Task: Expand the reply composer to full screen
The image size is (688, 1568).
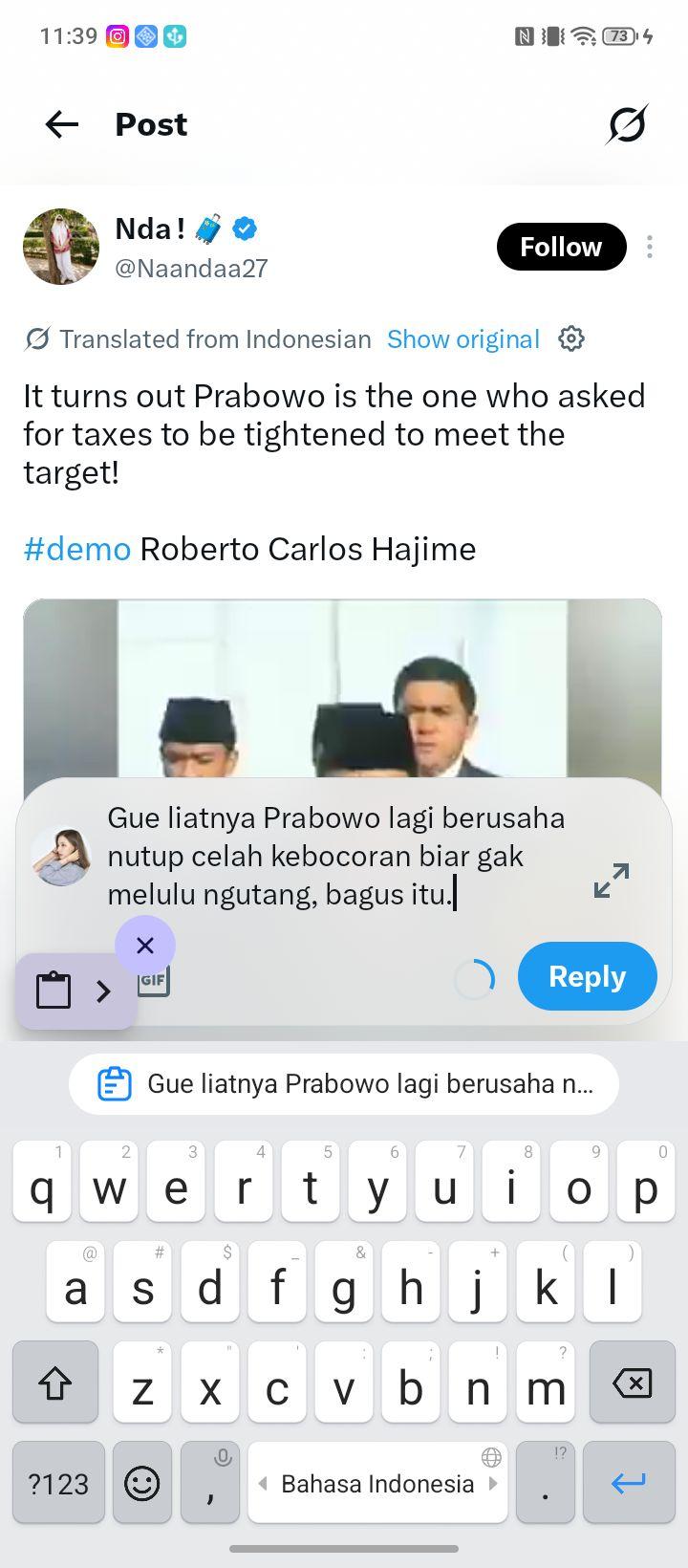Action: coord(612,881)
